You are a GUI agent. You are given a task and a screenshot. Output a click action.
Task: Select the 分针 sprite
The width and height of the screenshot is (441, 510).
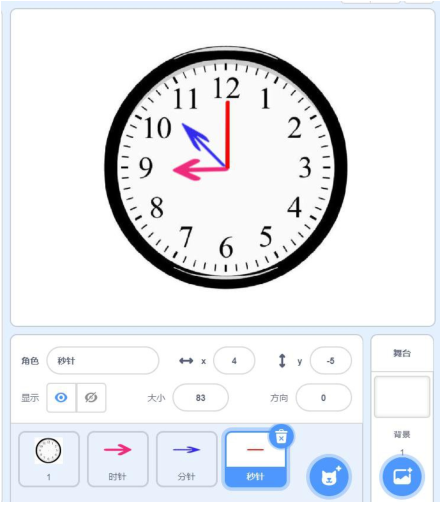187,459
